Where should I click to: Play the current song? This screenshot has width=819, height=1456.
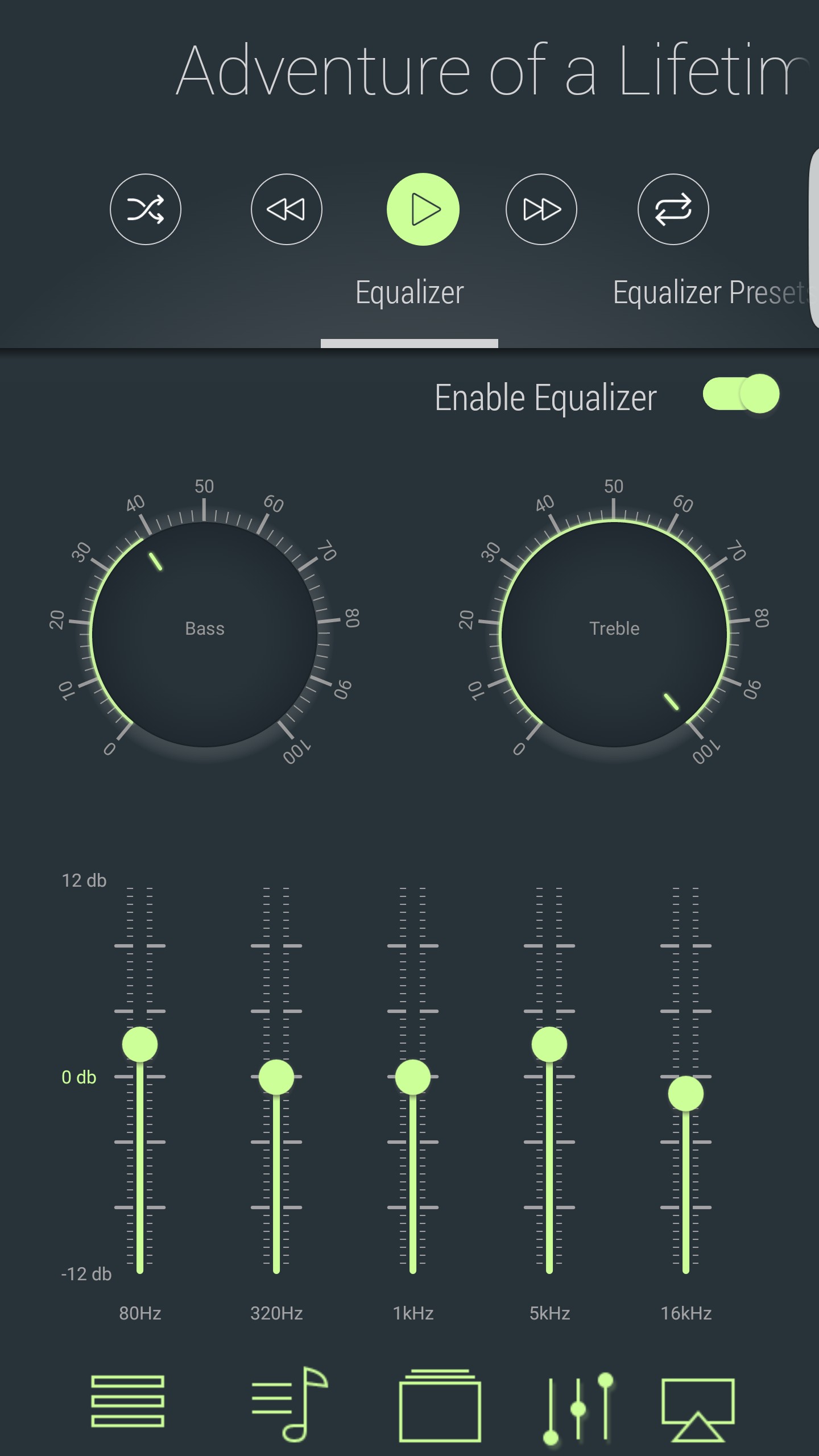coord(423,209)
